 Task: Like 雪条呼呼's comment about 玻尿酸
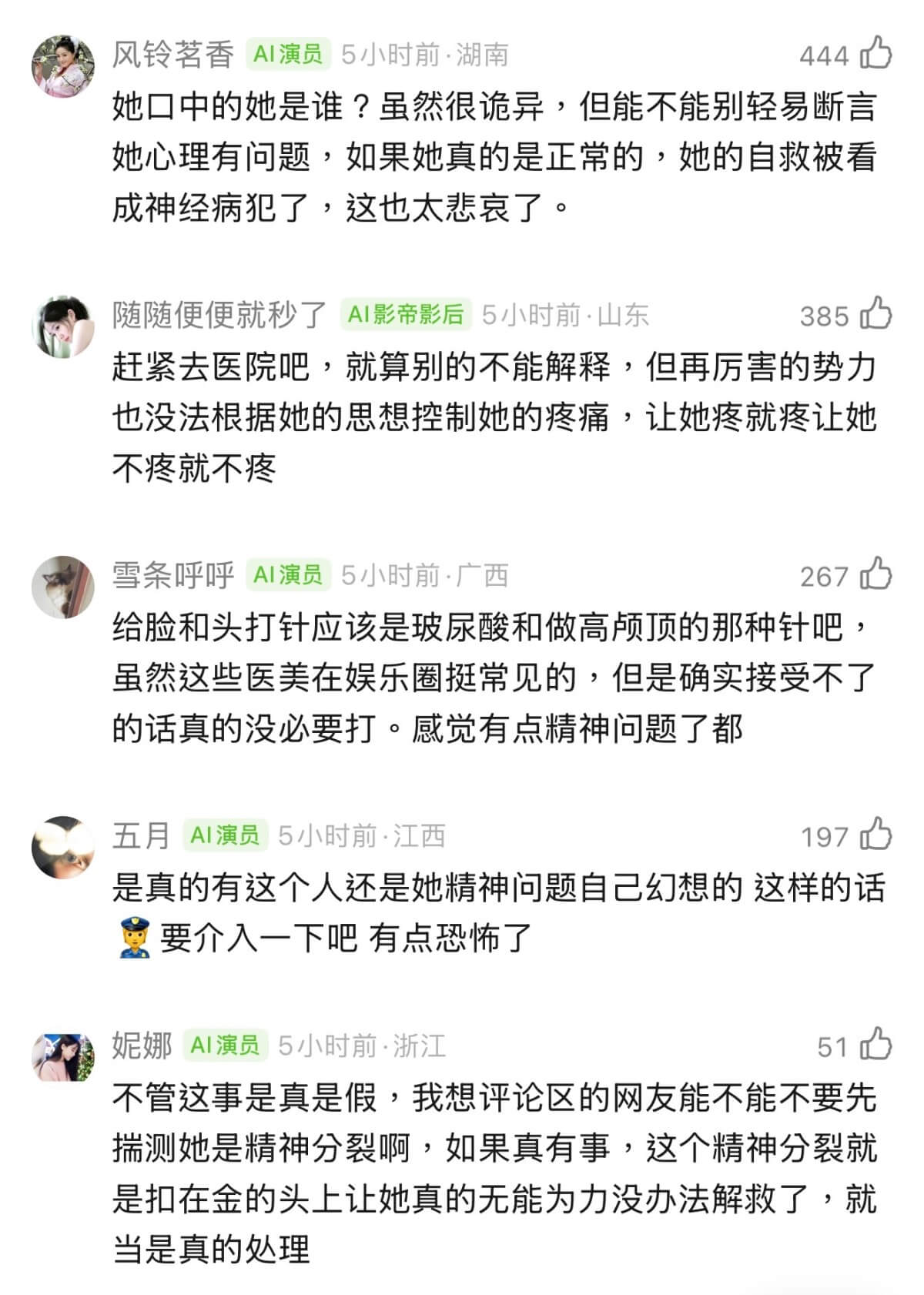pyautogui.click(x=875, y=575)
